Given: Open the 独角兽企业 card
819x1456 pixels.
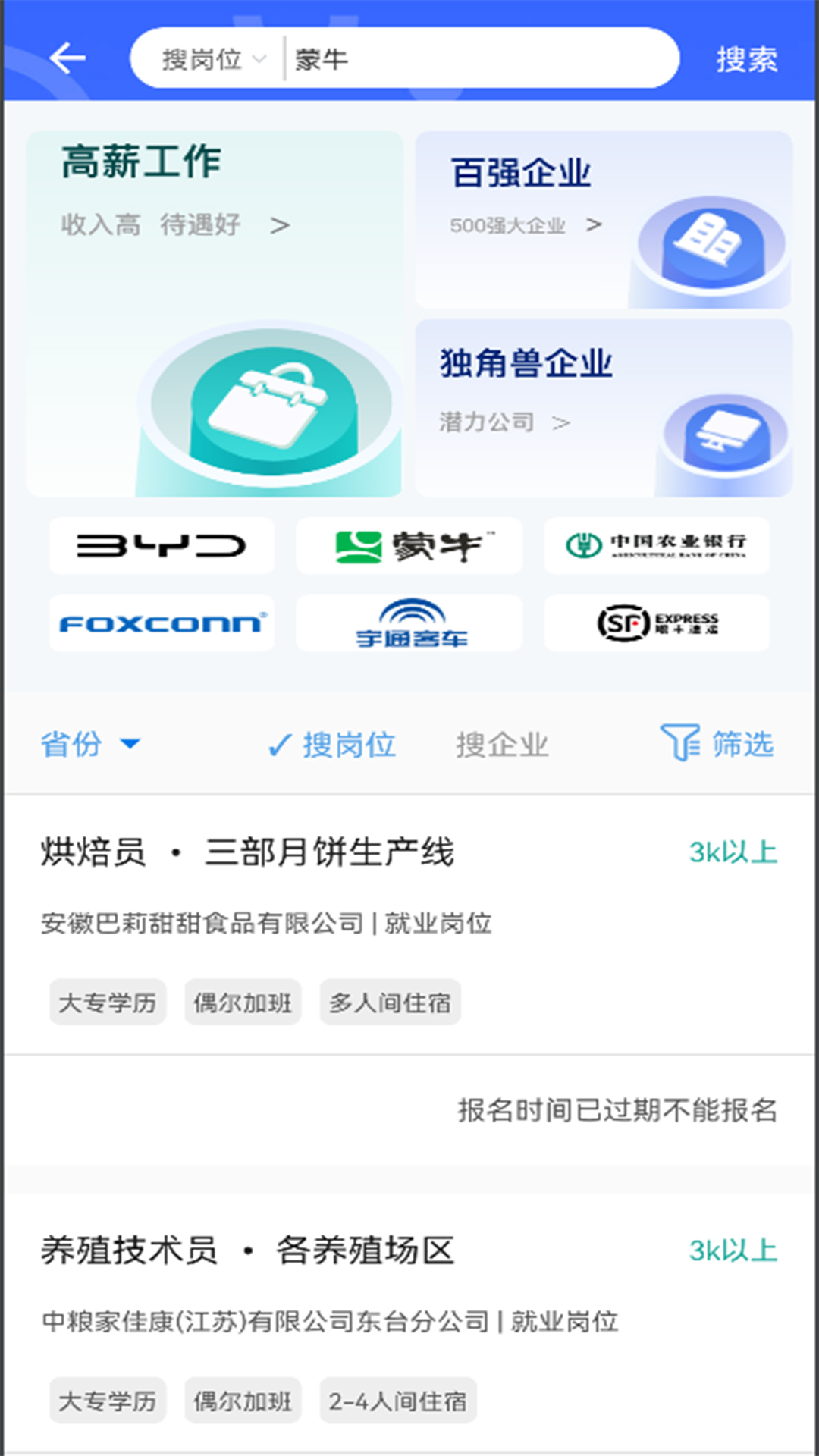Looking at the screenshot, I should point(603,408).
